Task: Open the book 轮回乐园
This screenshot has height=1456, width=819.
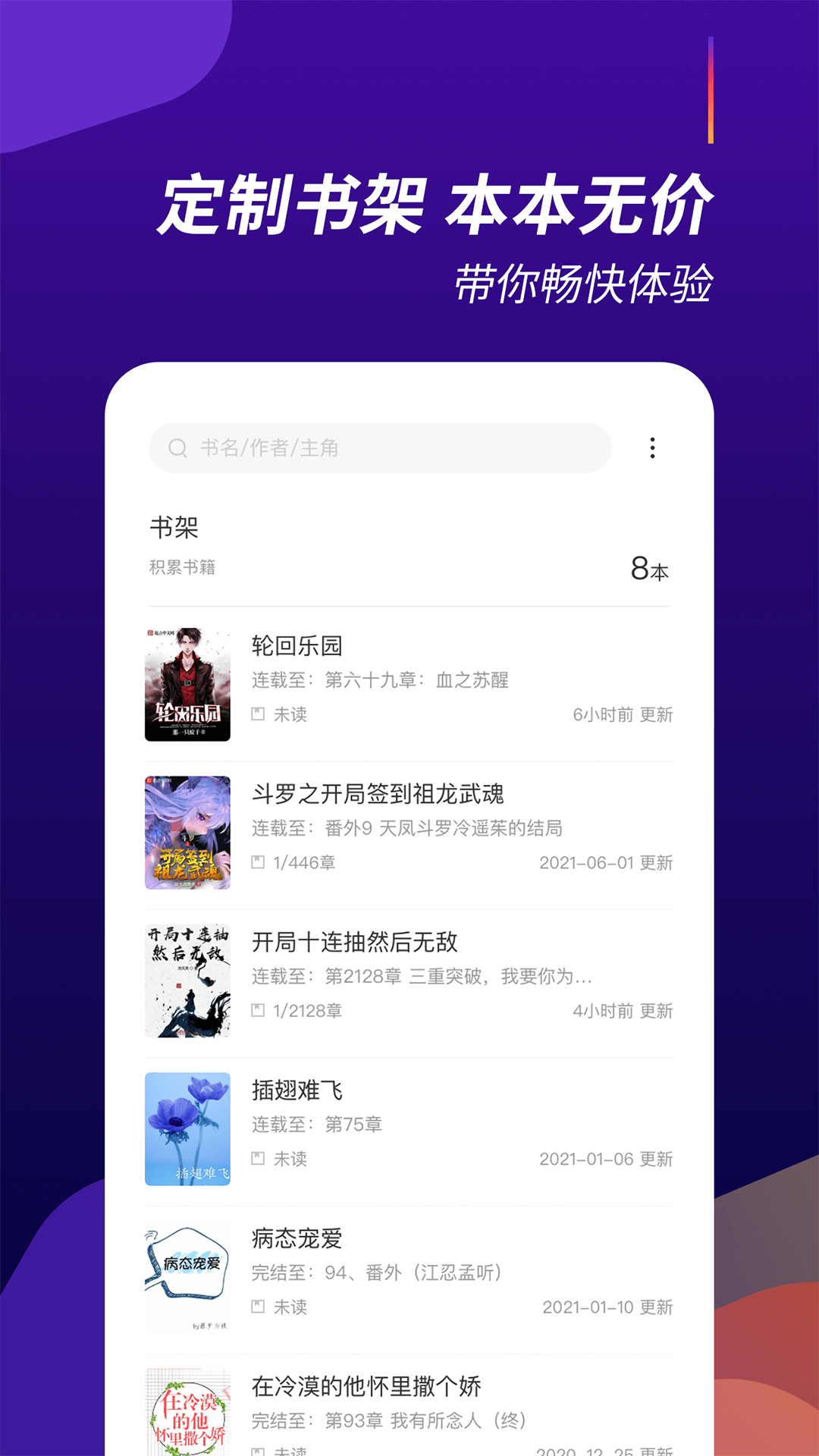Action: (x=297, y=646)
